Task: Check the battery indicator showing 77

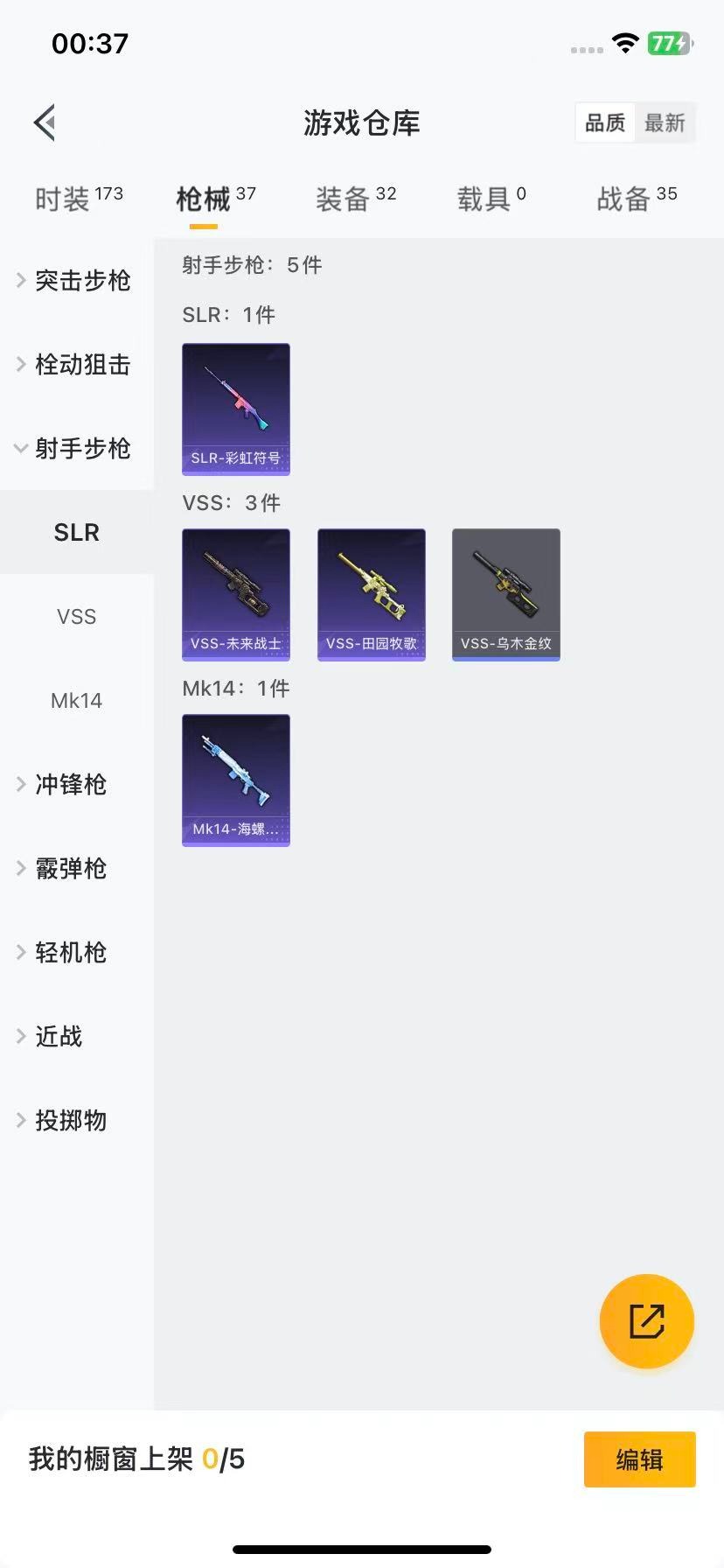Action: click(x=666, y=43)
